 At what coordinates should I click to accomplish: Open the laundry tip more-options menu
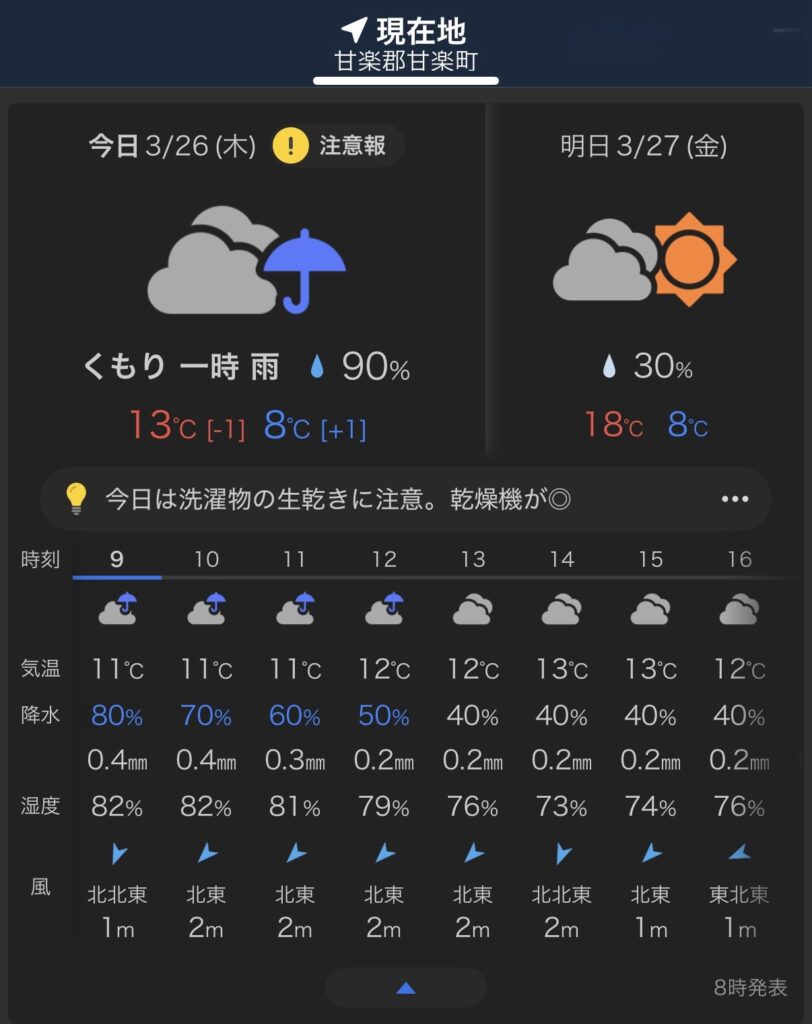(x=734, y=498)
